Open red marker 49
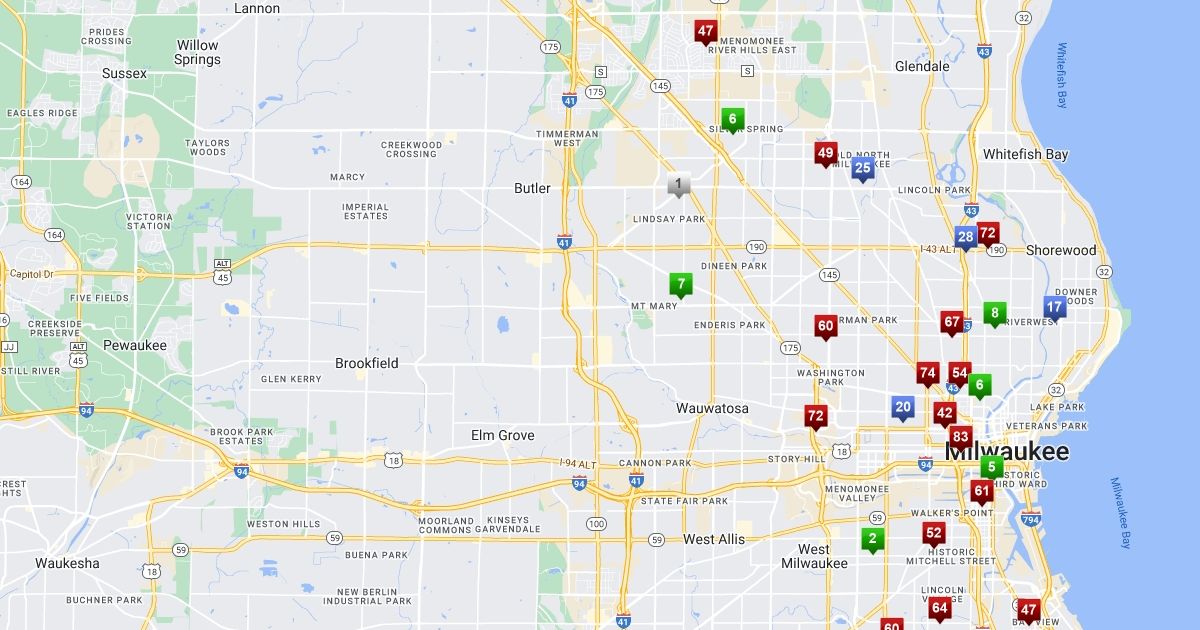Viewport: 1200px width, 630px height. tap(825, 153)
